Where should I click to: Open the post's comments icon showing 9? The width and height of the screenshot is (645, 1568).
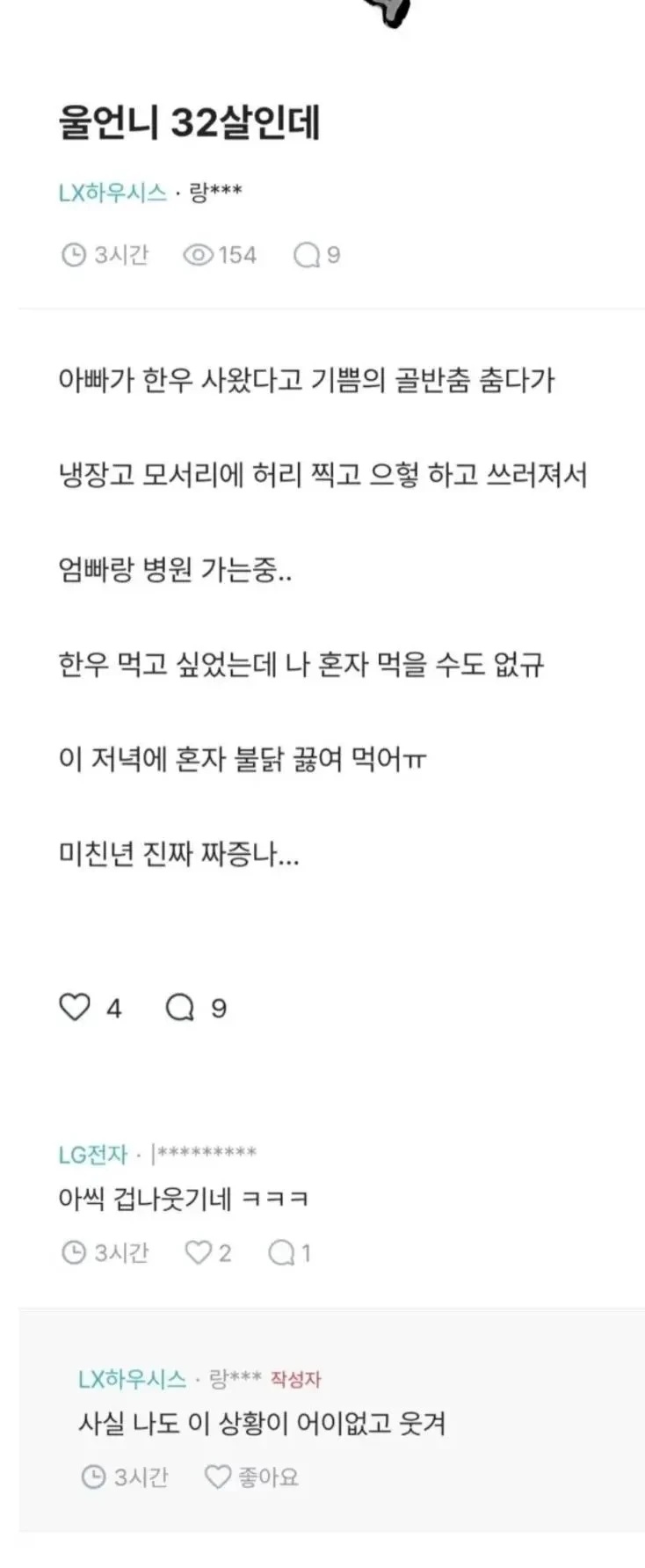(x=180, y=1008)
